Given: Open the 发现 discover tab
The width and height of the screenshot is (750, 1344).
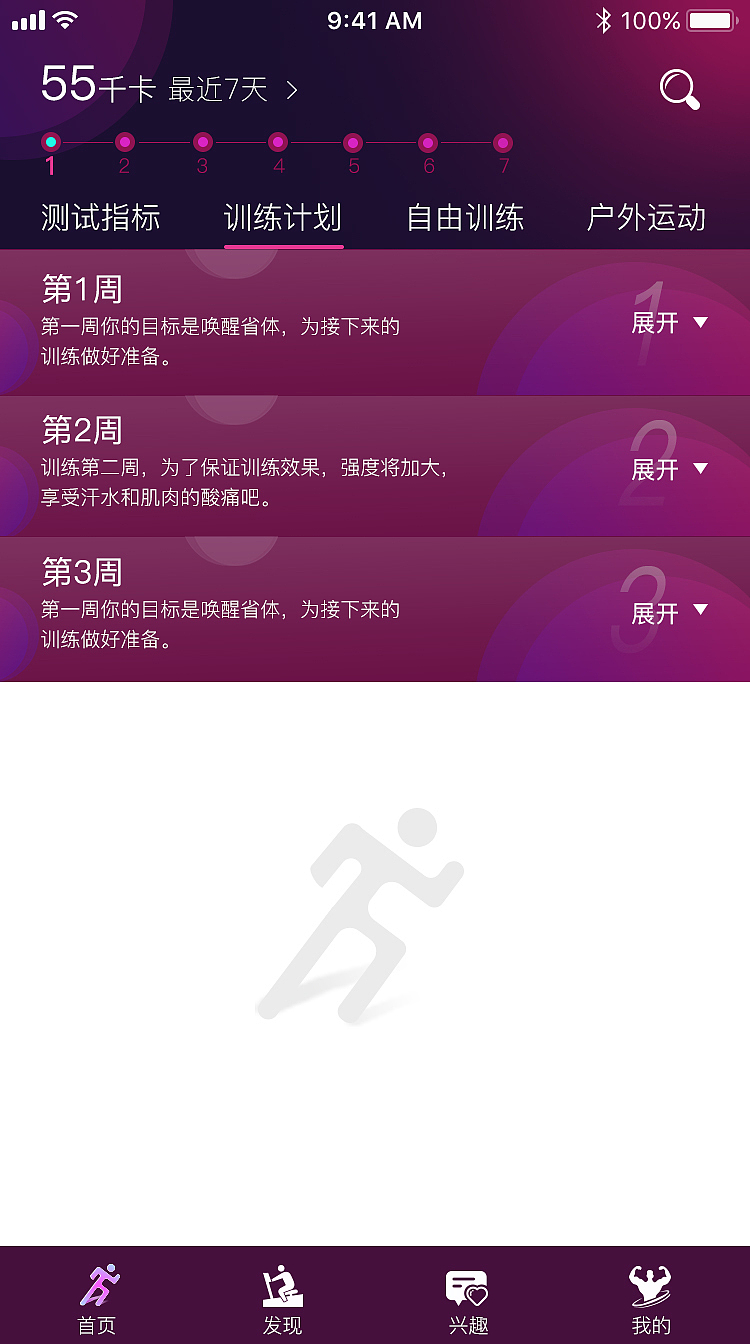Looking at the screenshot, I should click(283, 1297).
